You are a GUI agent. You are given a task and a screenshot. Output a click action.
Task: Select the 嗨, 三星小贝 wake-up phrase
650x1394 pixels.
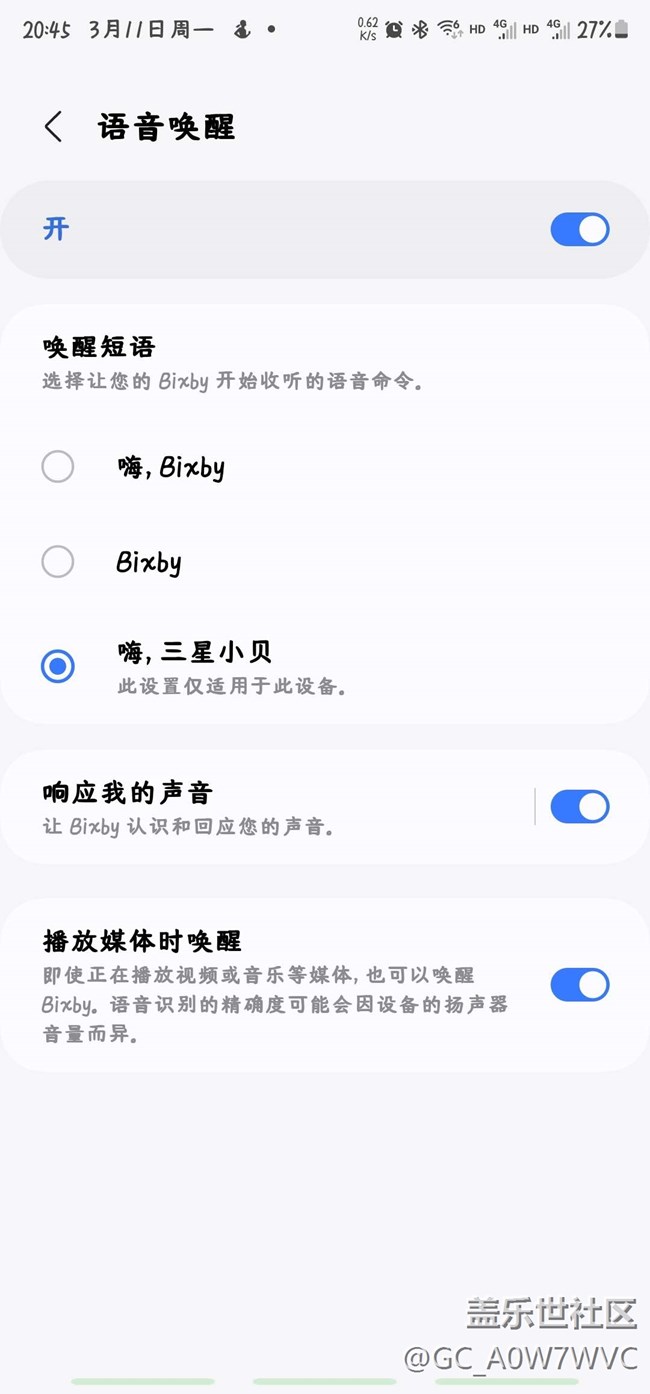tap(58, 666)
